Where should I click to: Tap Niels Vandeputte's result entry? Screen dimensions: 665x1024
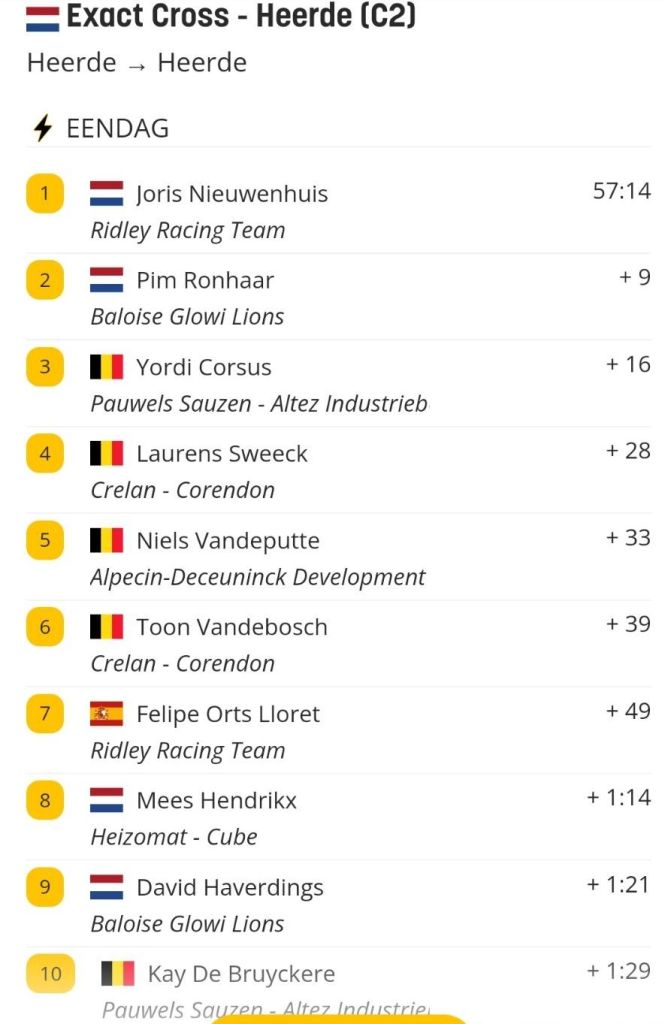228,541
